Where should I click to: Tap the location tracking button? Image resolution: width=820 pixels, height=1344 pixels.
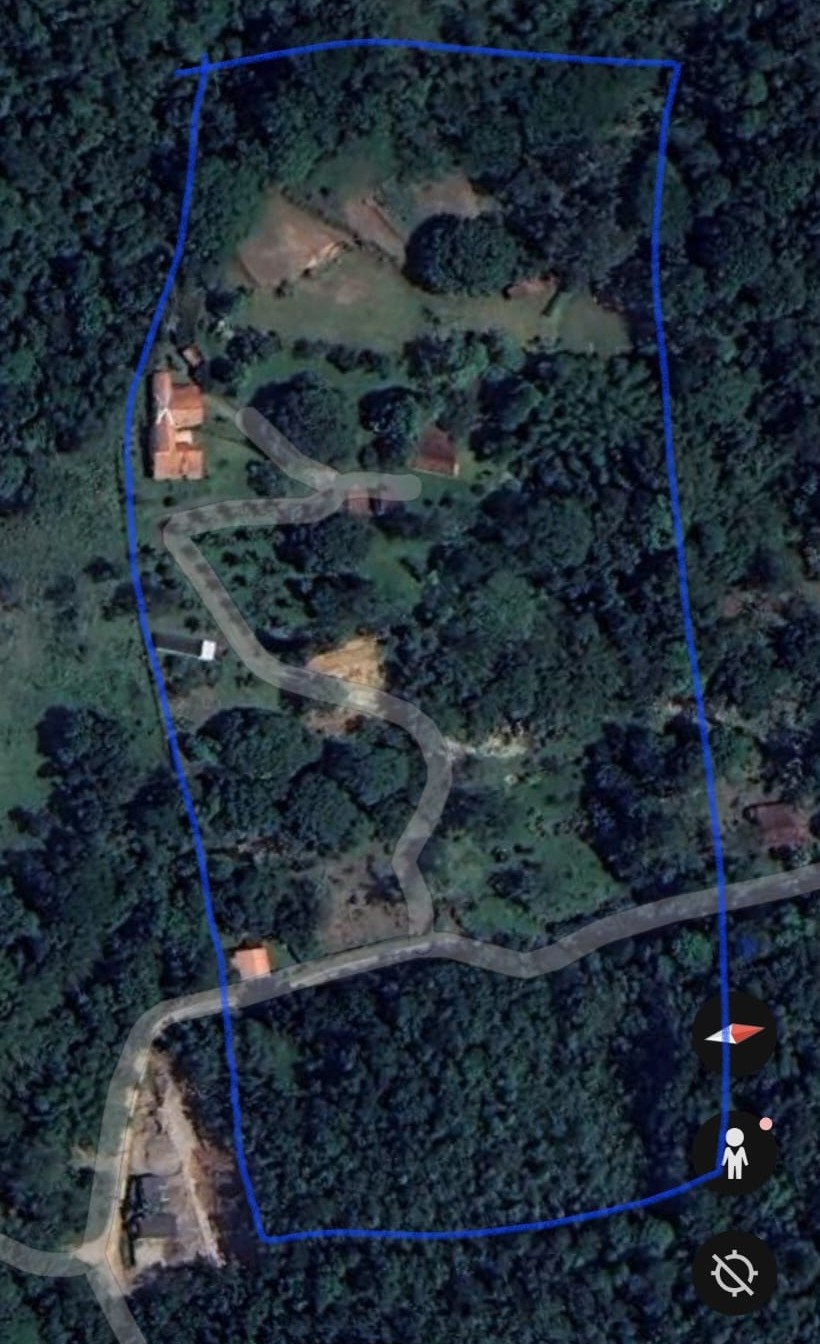(x=734, y=1273)
